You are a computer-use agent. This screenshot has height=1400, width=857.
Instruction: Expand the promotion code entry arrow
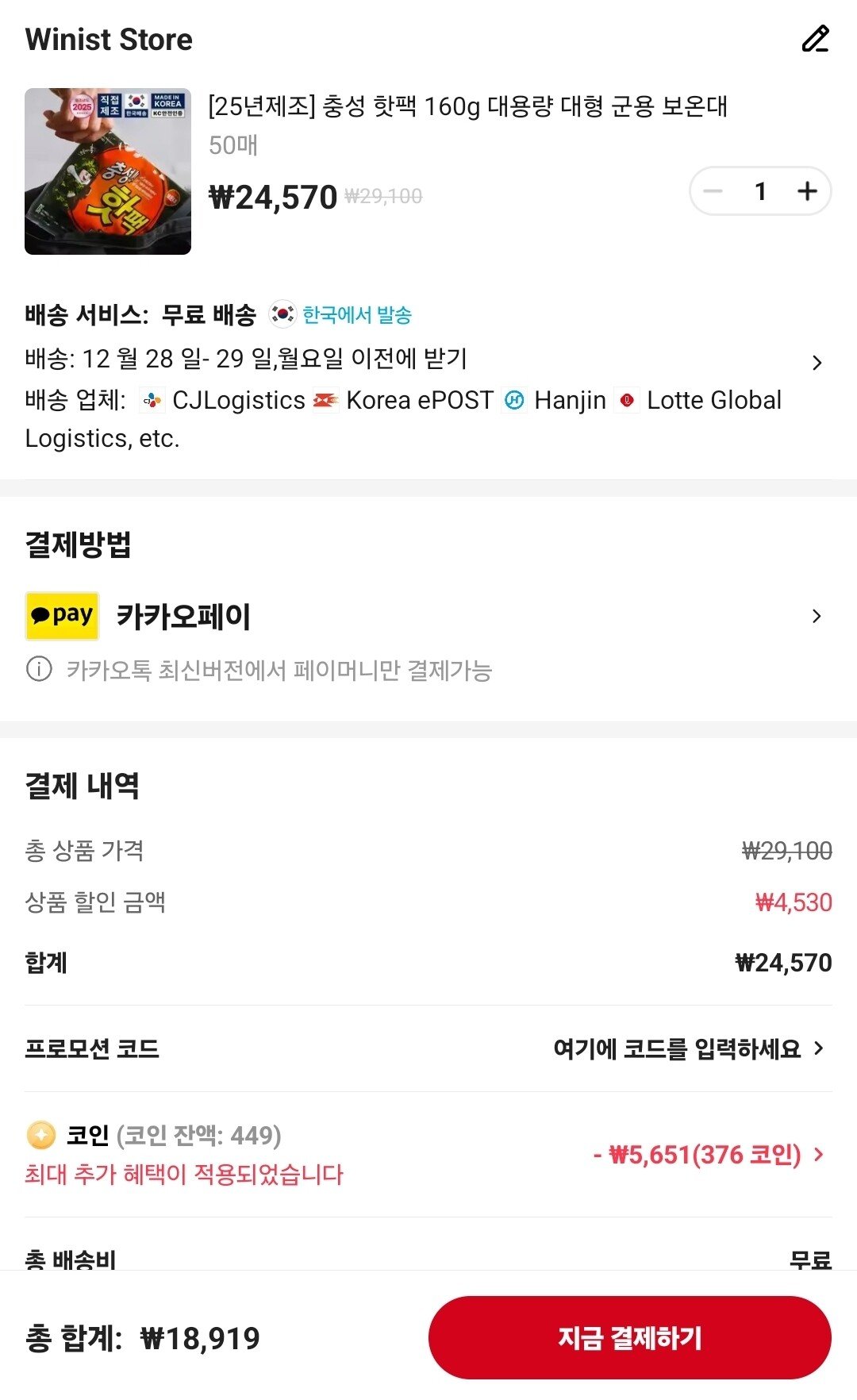(820, 1049)
